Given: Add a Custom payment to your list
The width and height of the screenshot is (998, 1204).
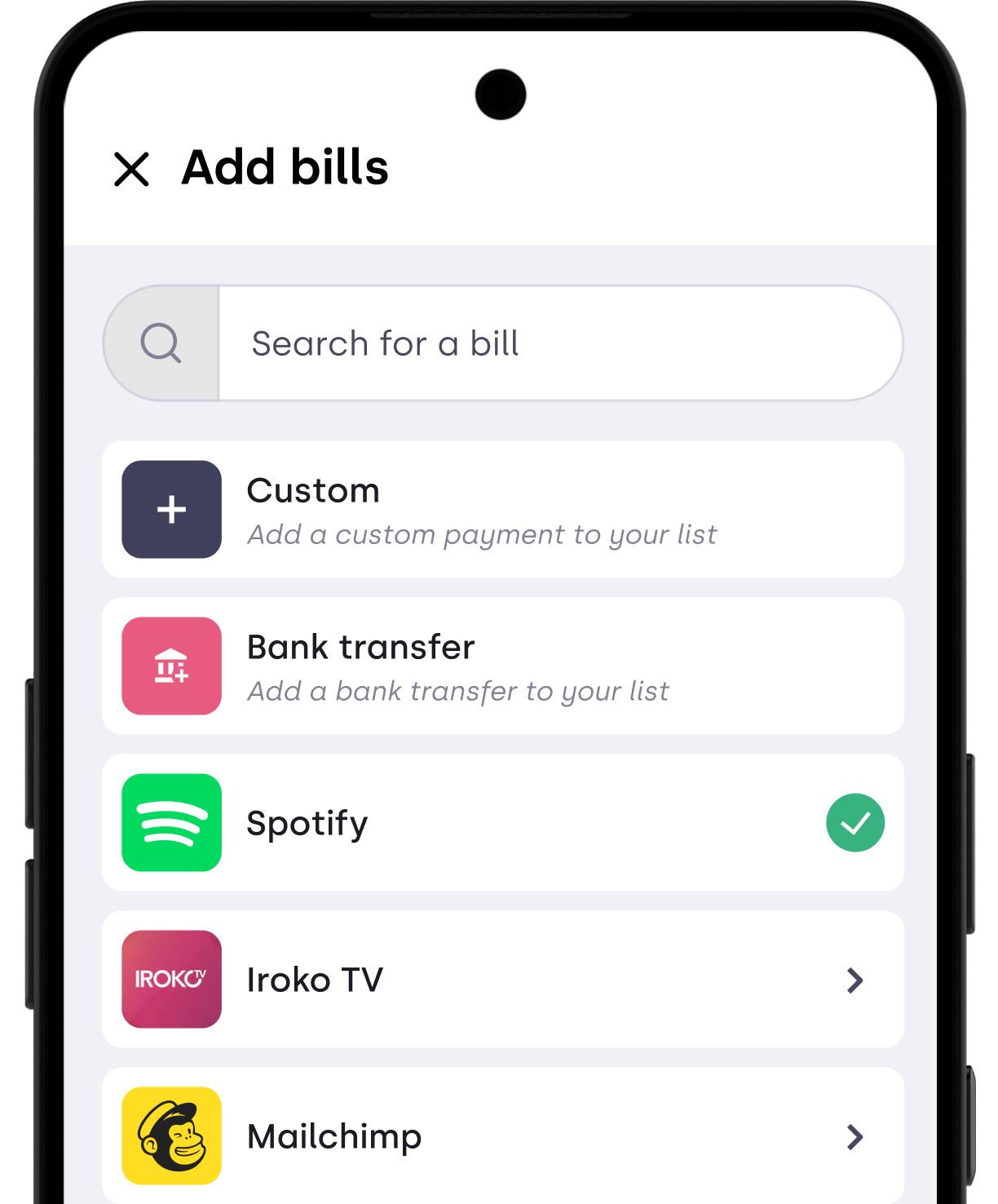Looking at the screenshot, I should [x=502, y=510].
